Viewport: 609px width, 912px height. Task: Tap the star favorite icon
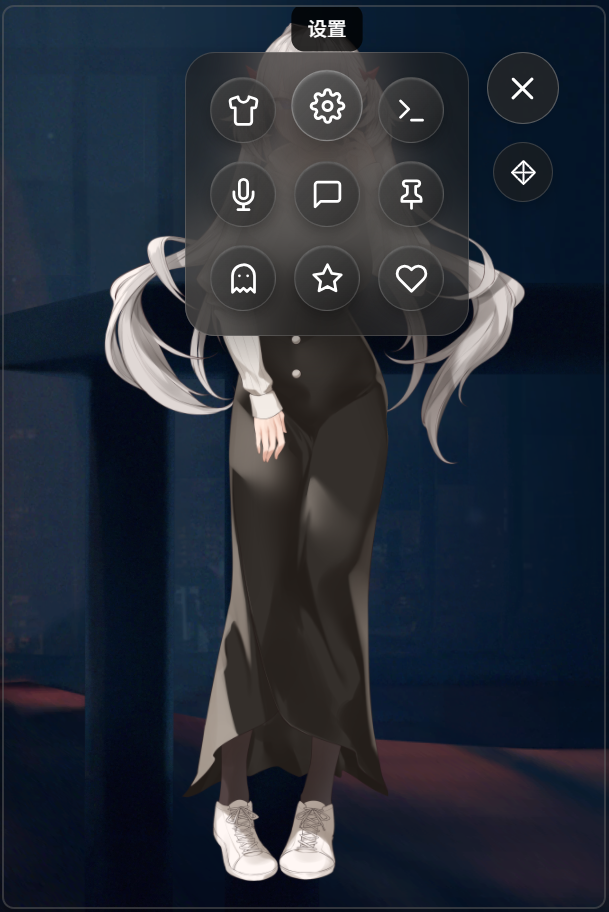327,278
